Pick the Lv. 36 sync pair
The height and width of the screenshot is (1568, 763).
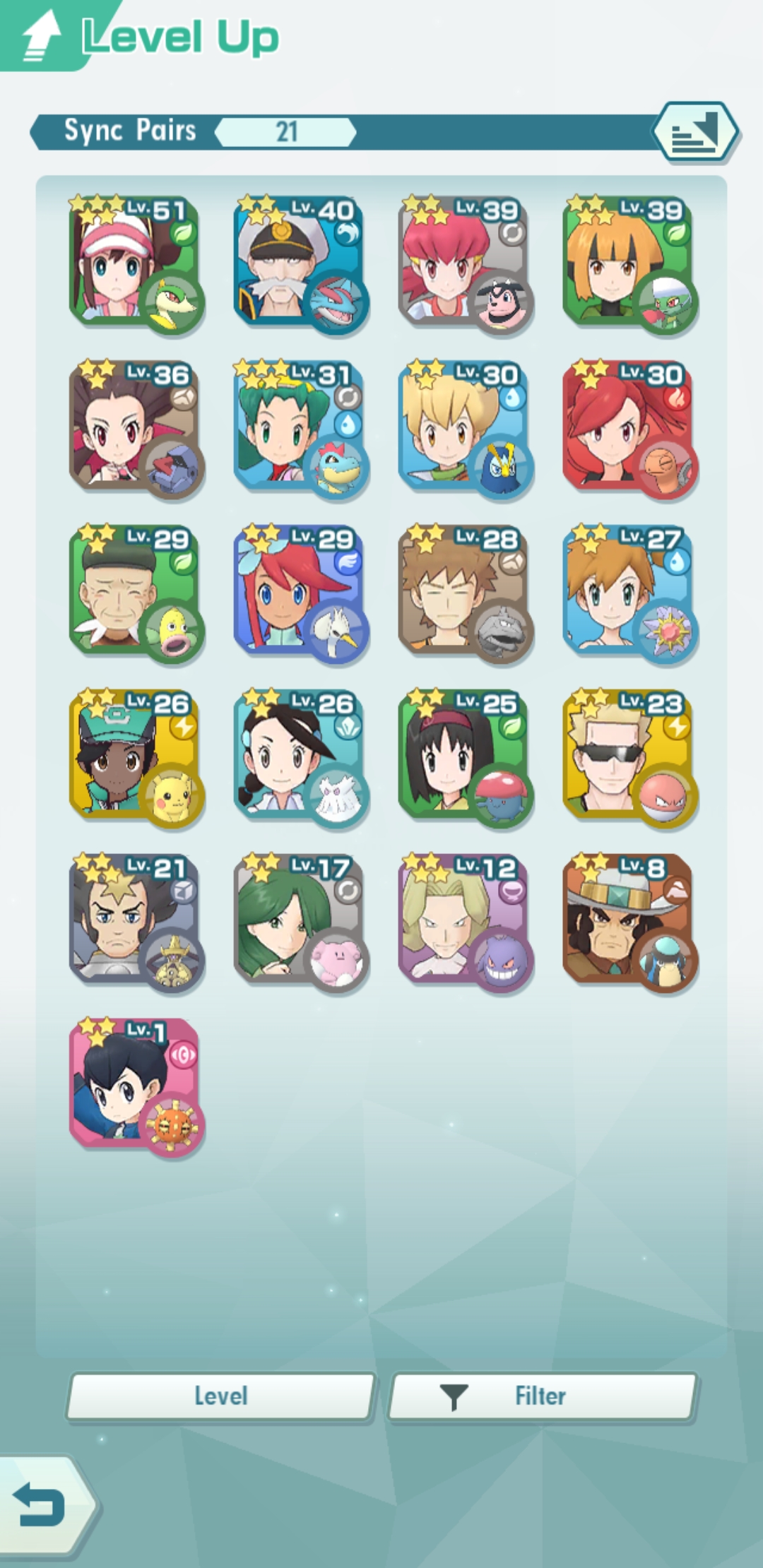coord(137,429)
